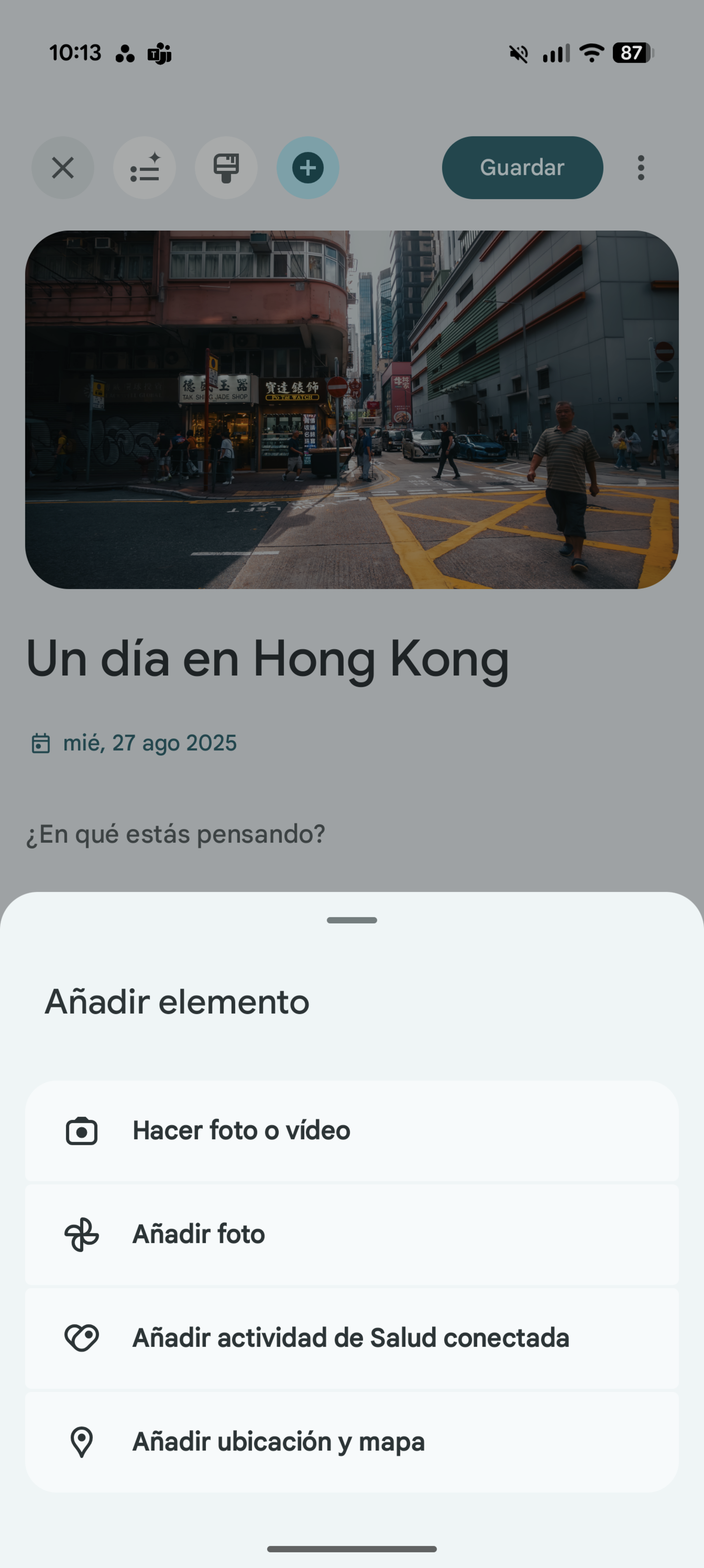
Task: Open the three-dot overflow menu
Action: coord(641,168)
